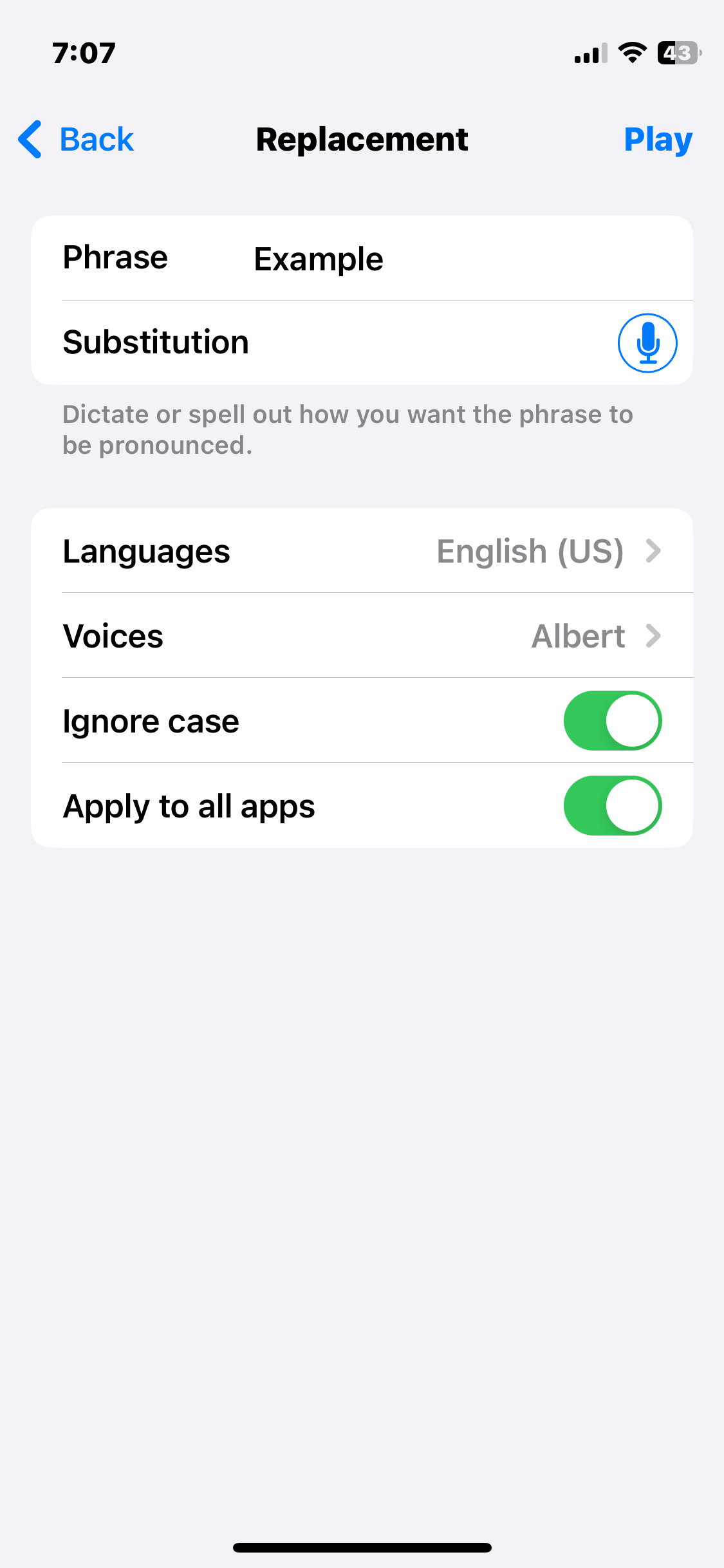
Task: Open the Languages setting
Action: (x=362, y=551)
